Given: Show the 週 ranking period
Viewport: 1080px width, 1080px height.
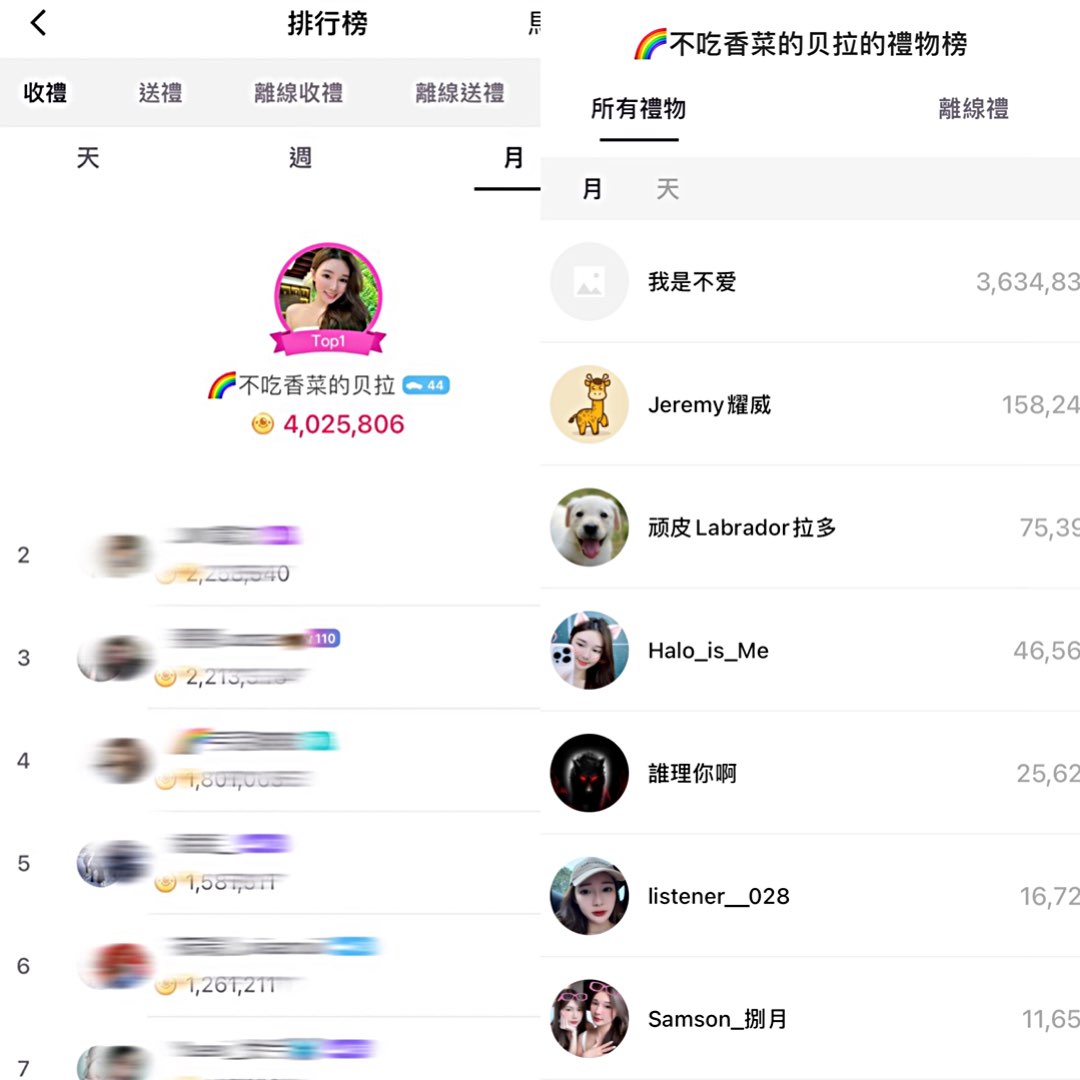Looking at the screenshot, I should [x=300, y=158].
